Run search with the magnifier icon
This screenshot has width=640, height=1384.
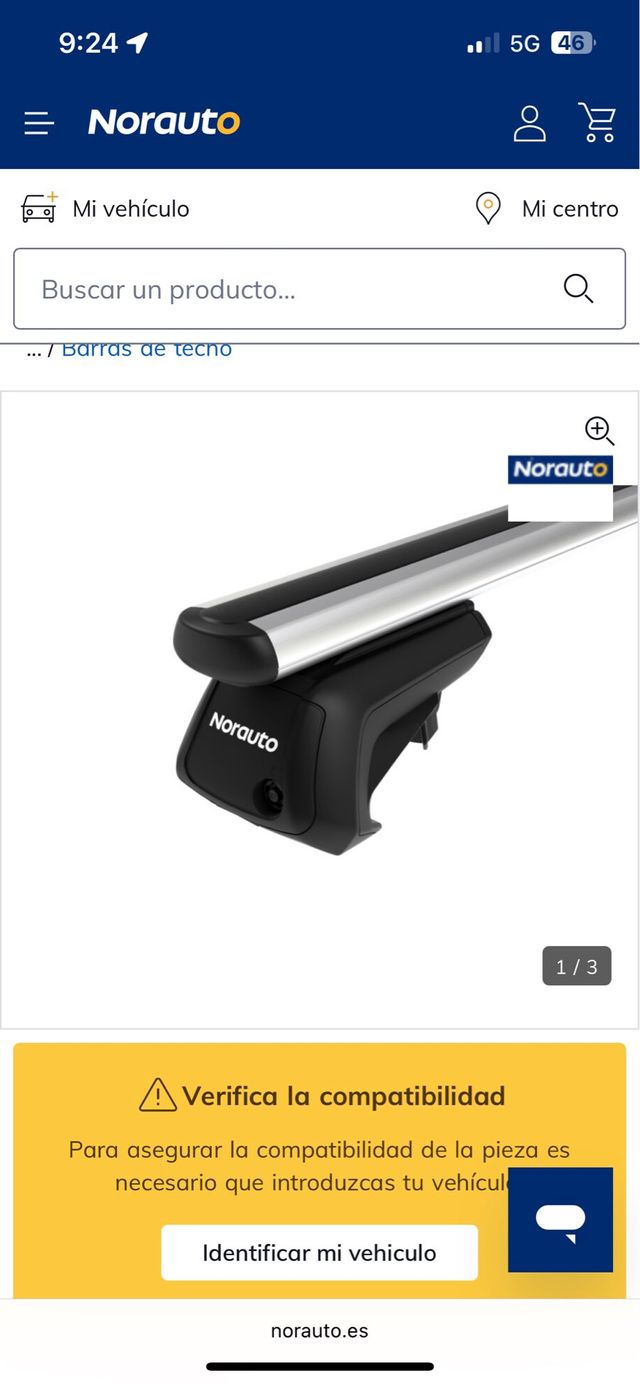coord(578,289)
